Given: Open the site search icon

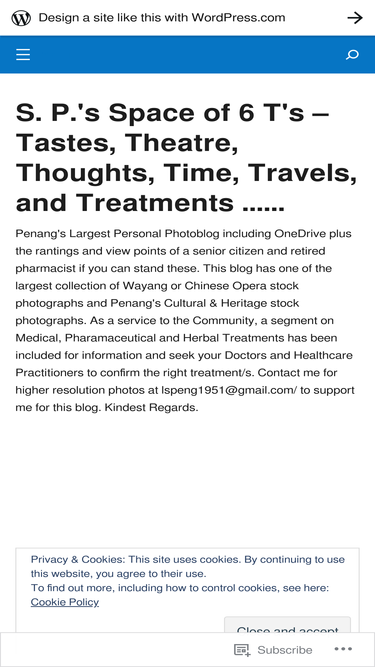Looking at the screenshot, I should click(x=352, y=54).
